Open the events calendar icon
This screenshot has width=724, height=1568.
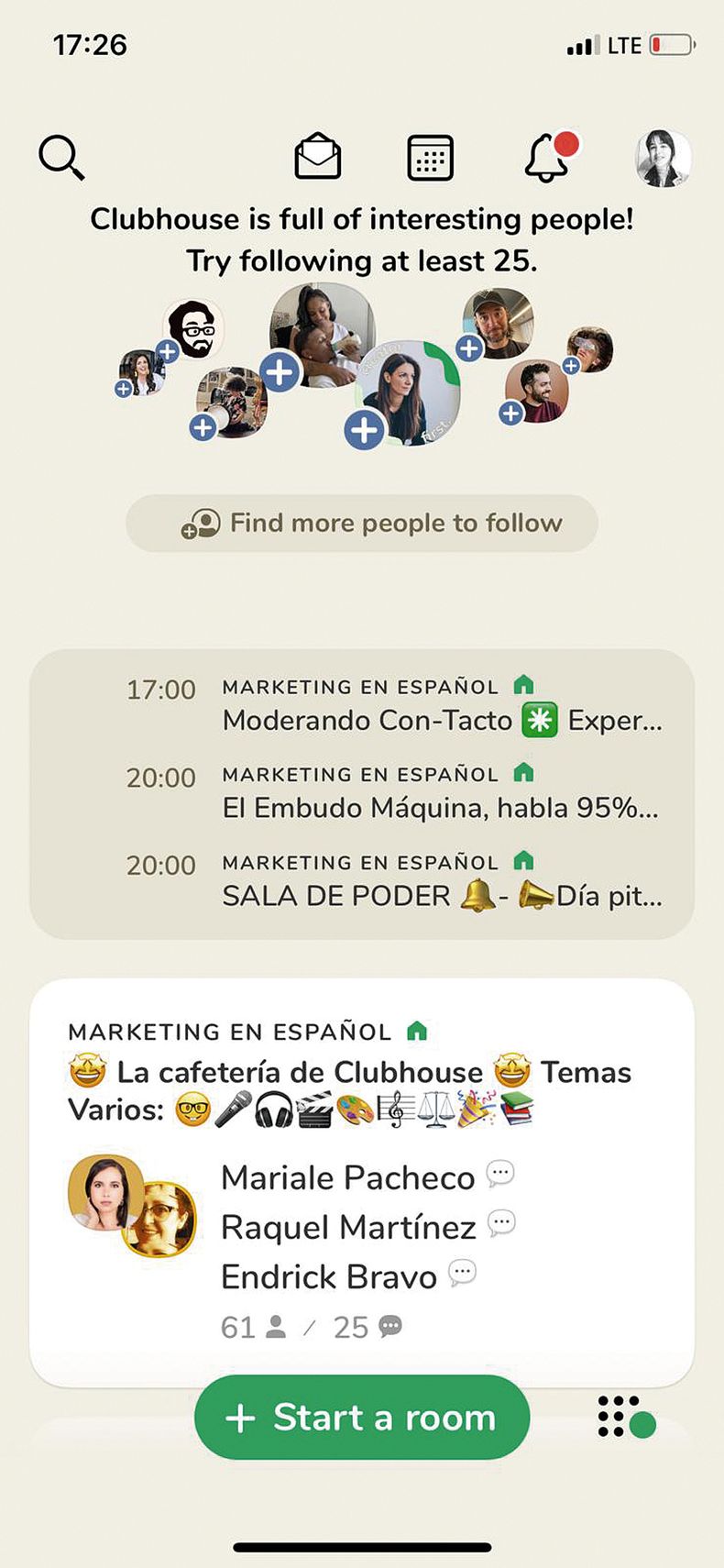coord(430,158)
